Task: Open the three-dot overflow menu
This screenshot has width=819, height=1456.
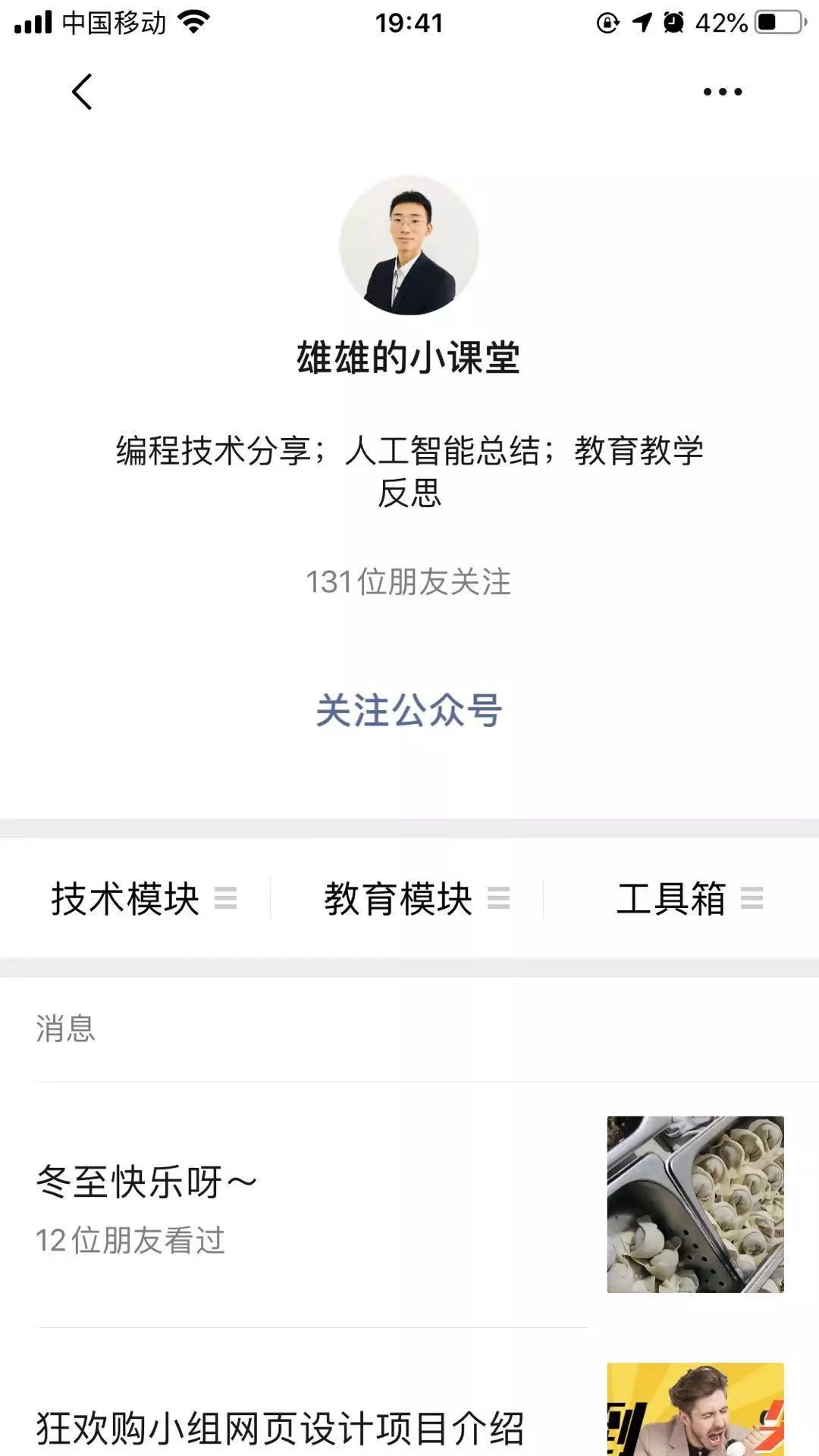Action: [x=722, y=92]
